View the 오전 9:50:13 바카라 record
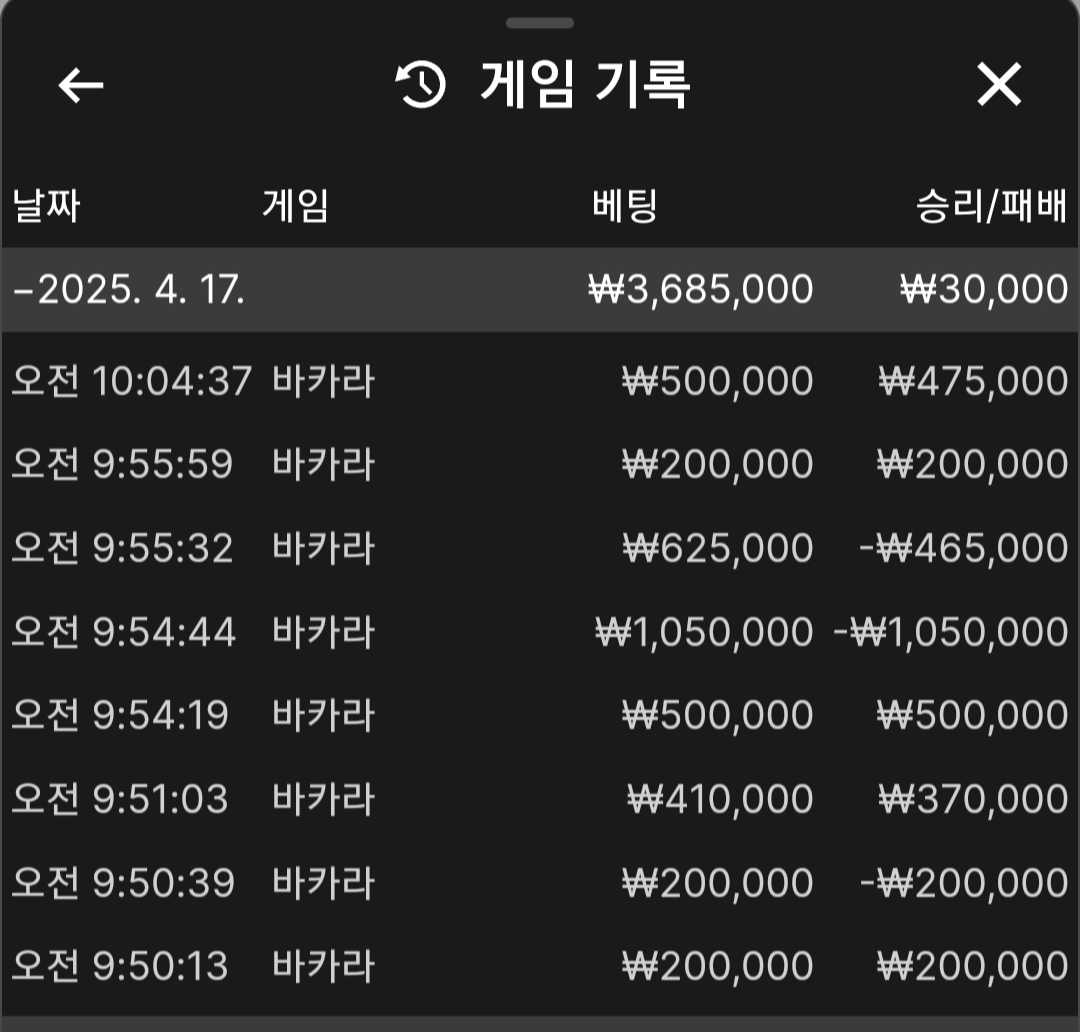Screen dimensions: 1080x1032 click(x=540, y=966)
